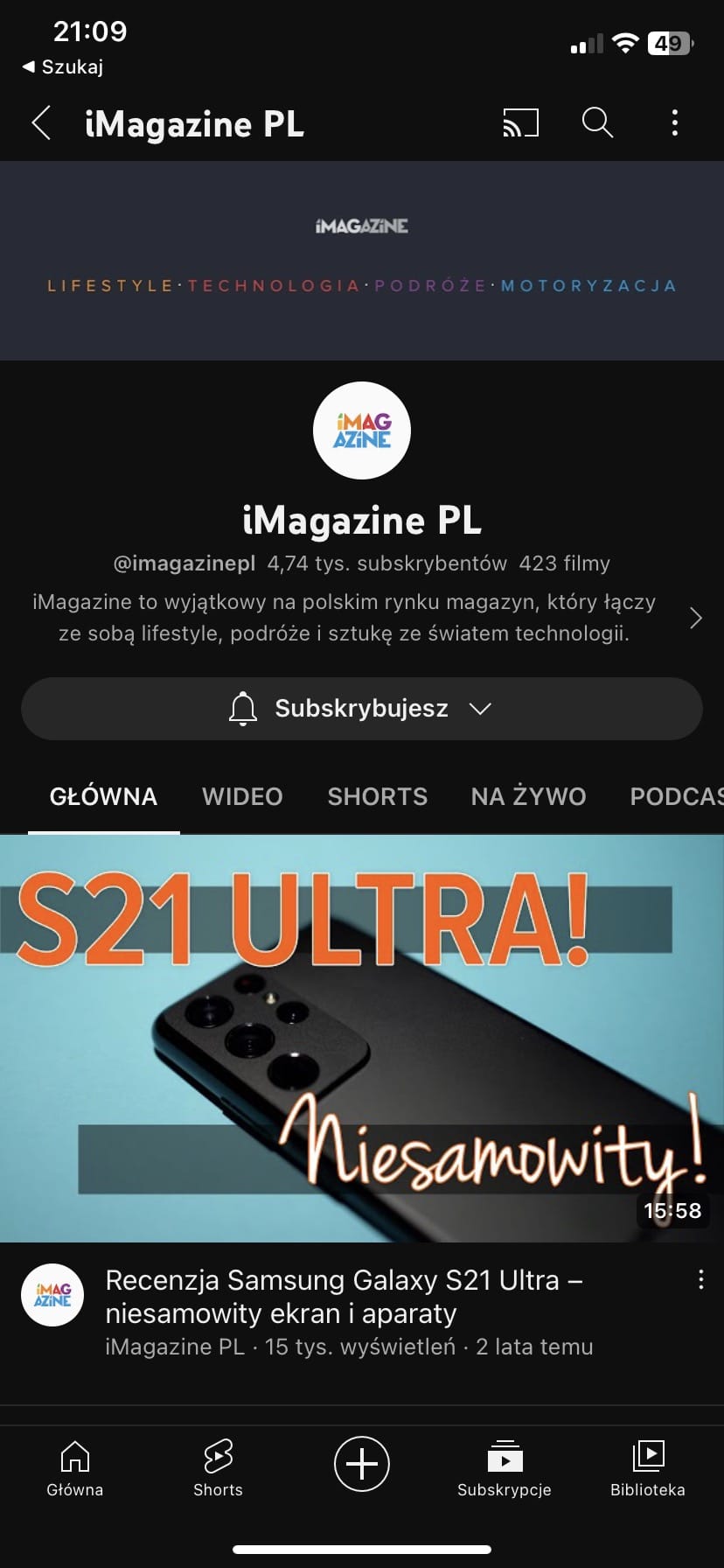The image size is (724, 1568).
Task: Open the Subskrybujesz subscription dropdown
Action: click(x=362, y=709)
